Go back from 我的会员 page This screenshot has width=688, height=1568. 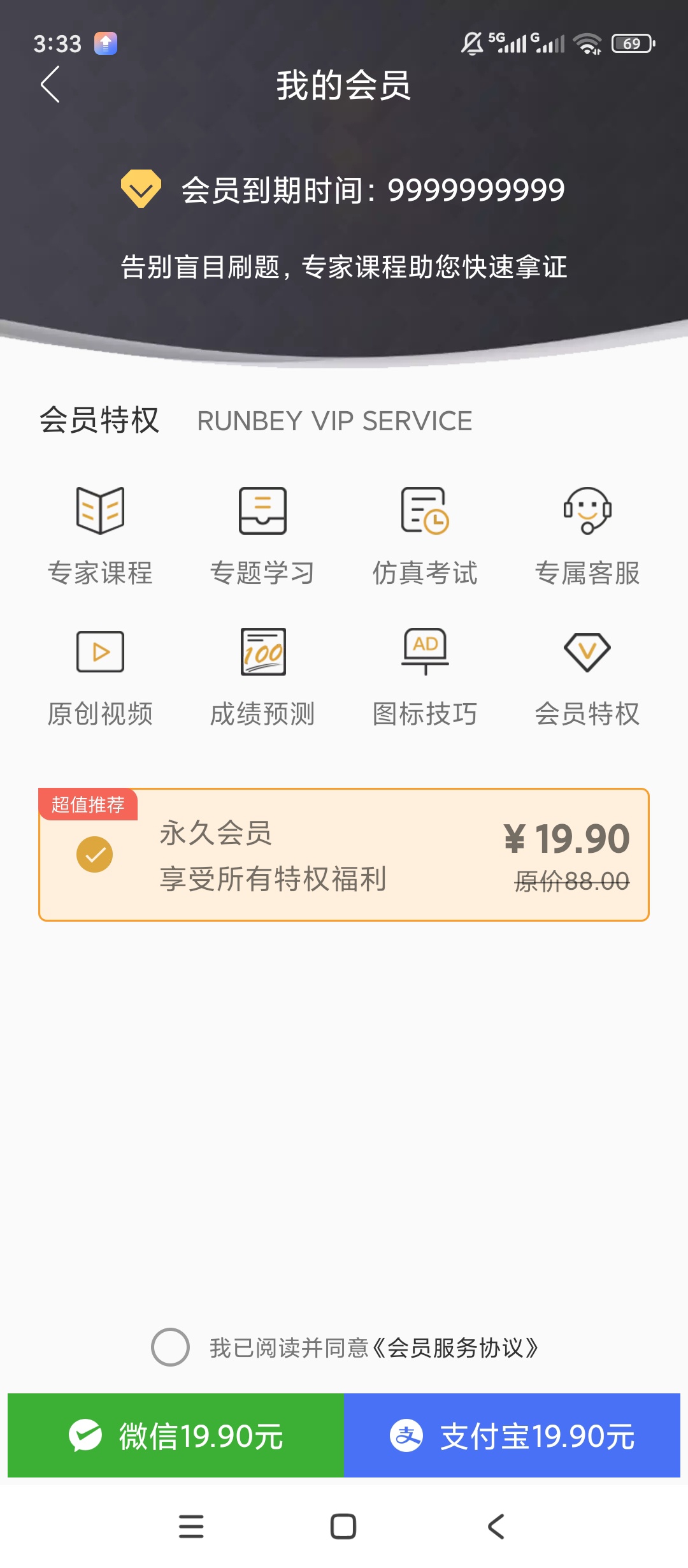[x=50, y=84]
